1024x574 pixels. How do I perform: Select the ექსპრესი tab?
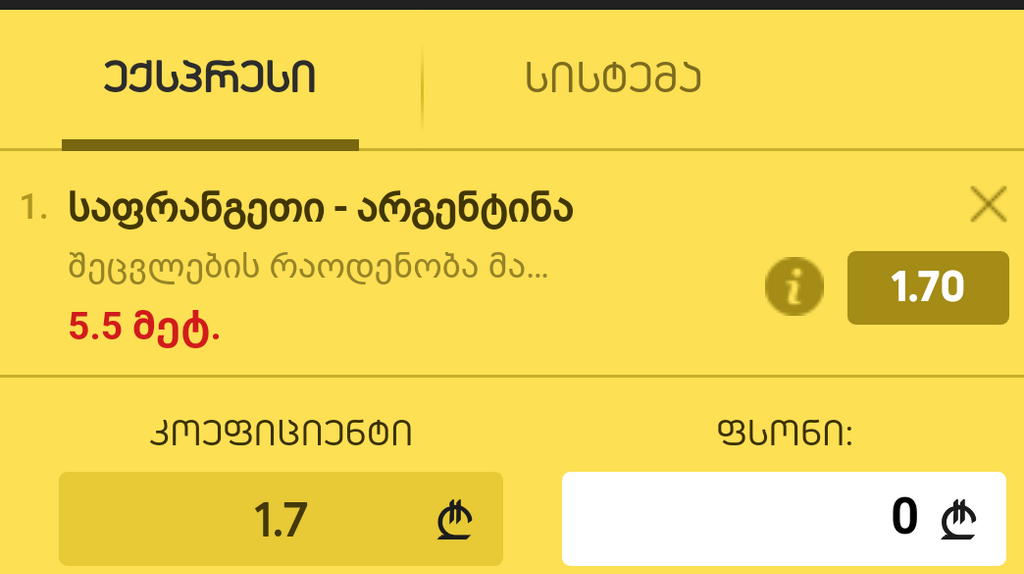pyautogui.click(x=210, y=79)
